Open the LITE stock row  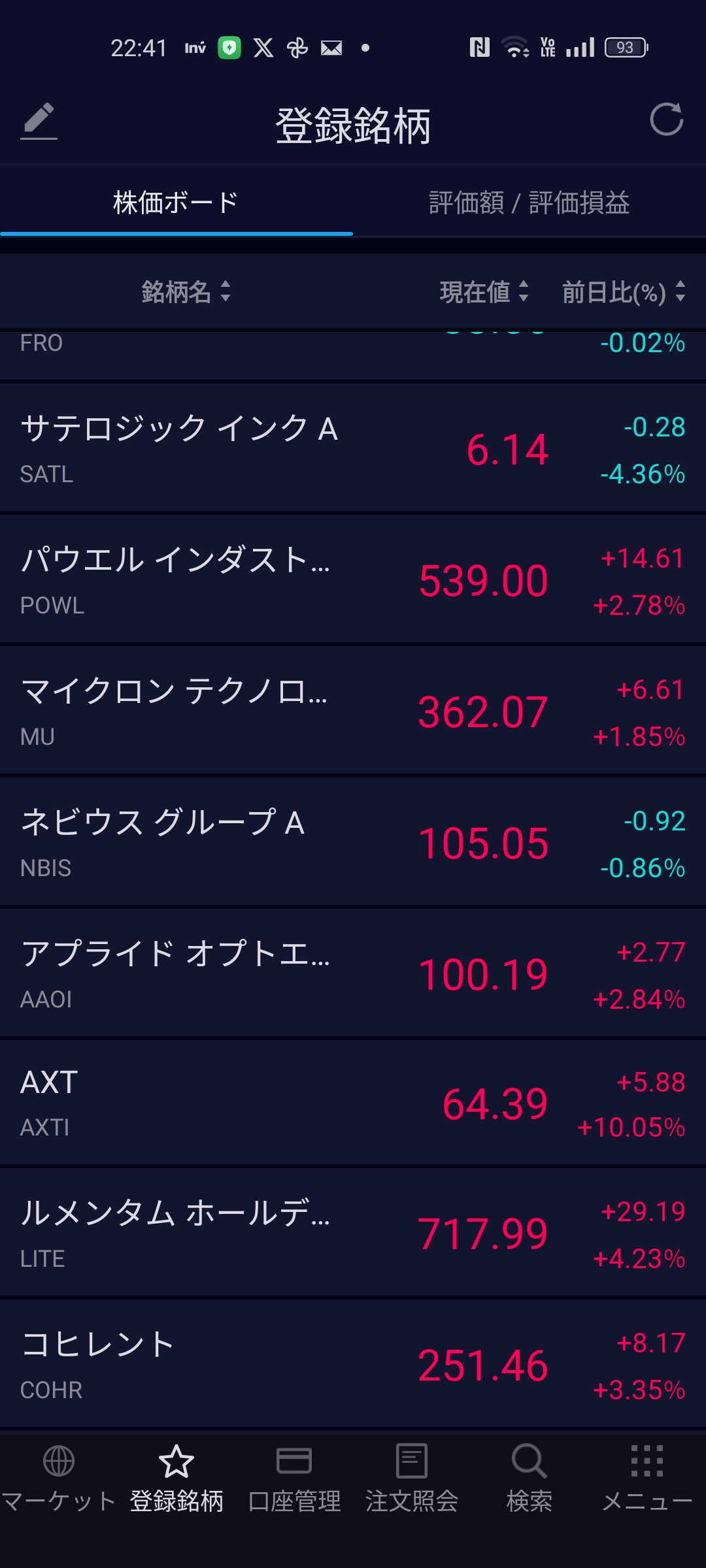click(353, 1233)
